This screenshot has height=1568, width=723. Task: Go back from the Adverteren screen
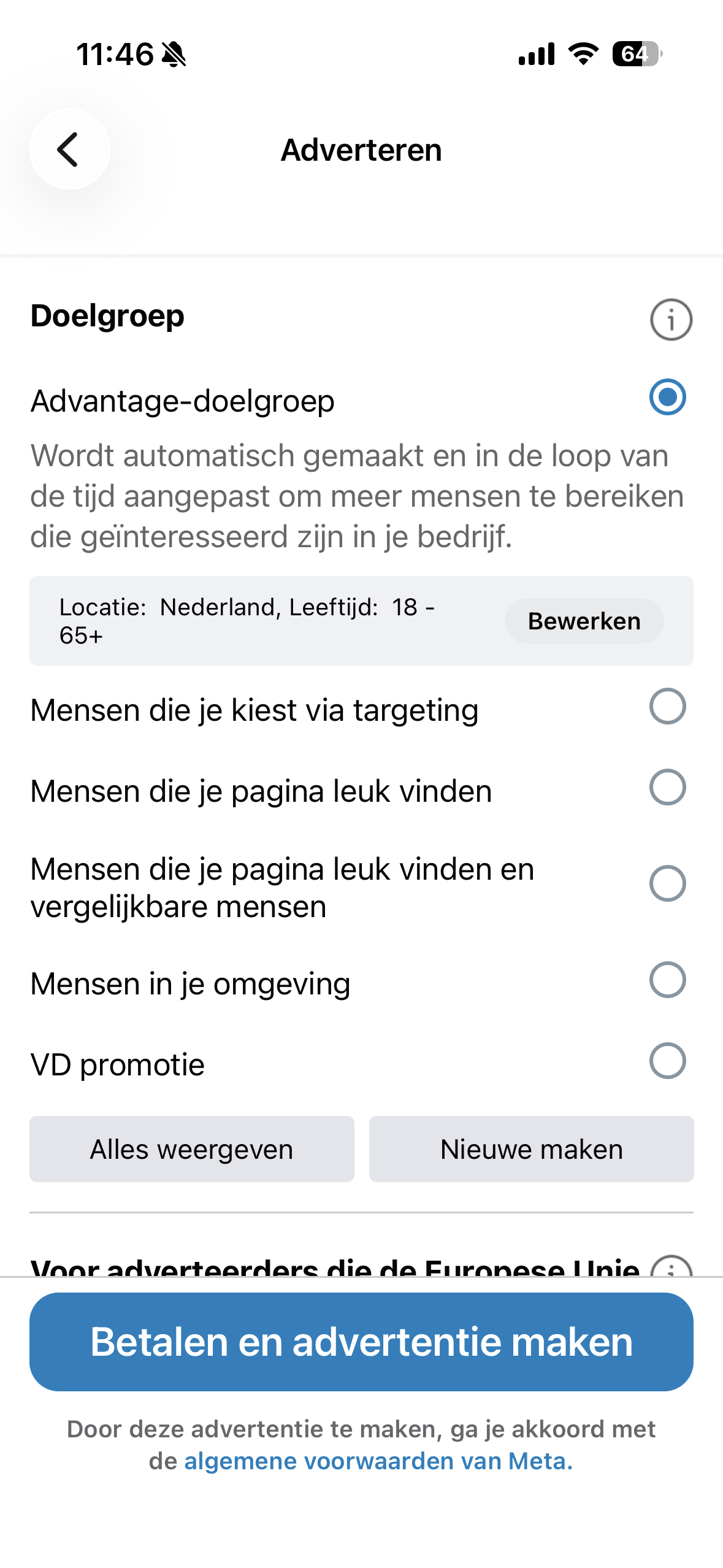69,150
